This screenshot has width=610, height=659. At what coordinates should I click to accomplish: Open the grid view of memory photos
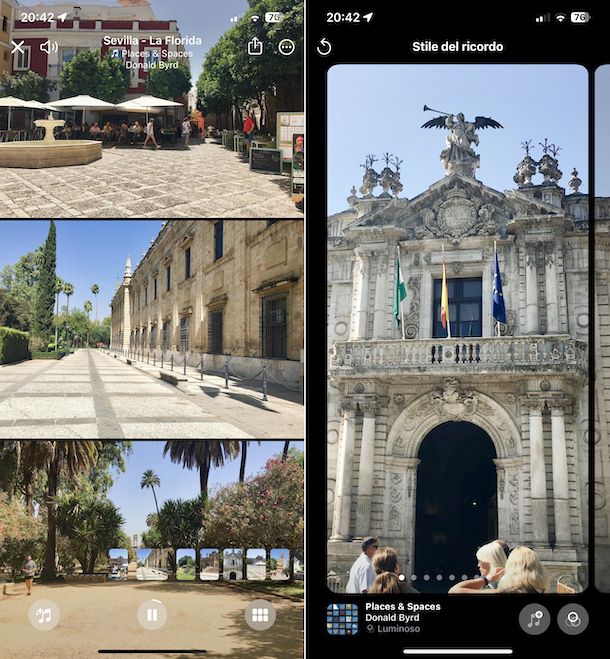coord(260,614)
